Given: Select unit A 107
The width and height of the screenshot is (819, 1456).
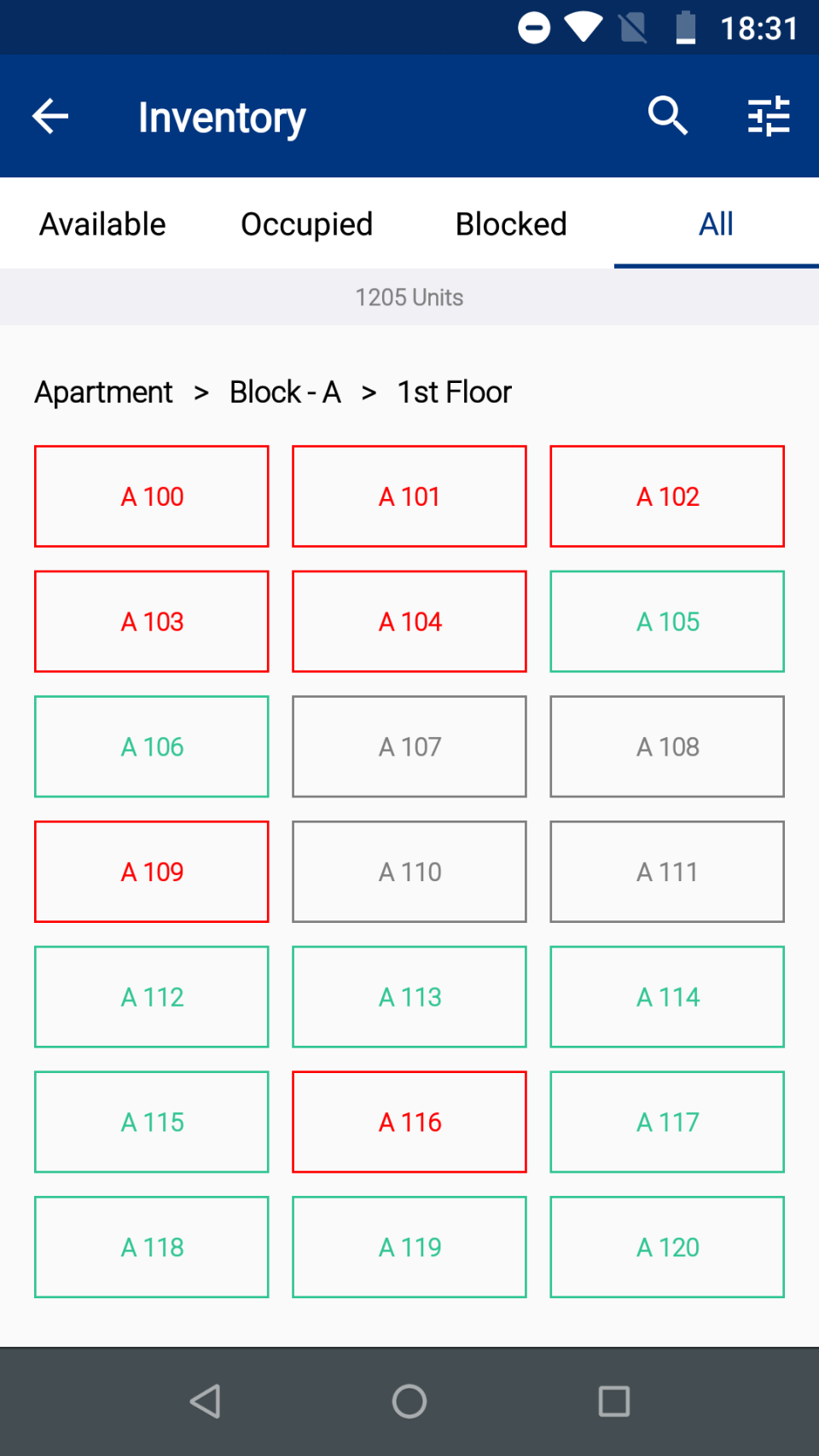Looking at the screenshot, I should pos(409,747).
